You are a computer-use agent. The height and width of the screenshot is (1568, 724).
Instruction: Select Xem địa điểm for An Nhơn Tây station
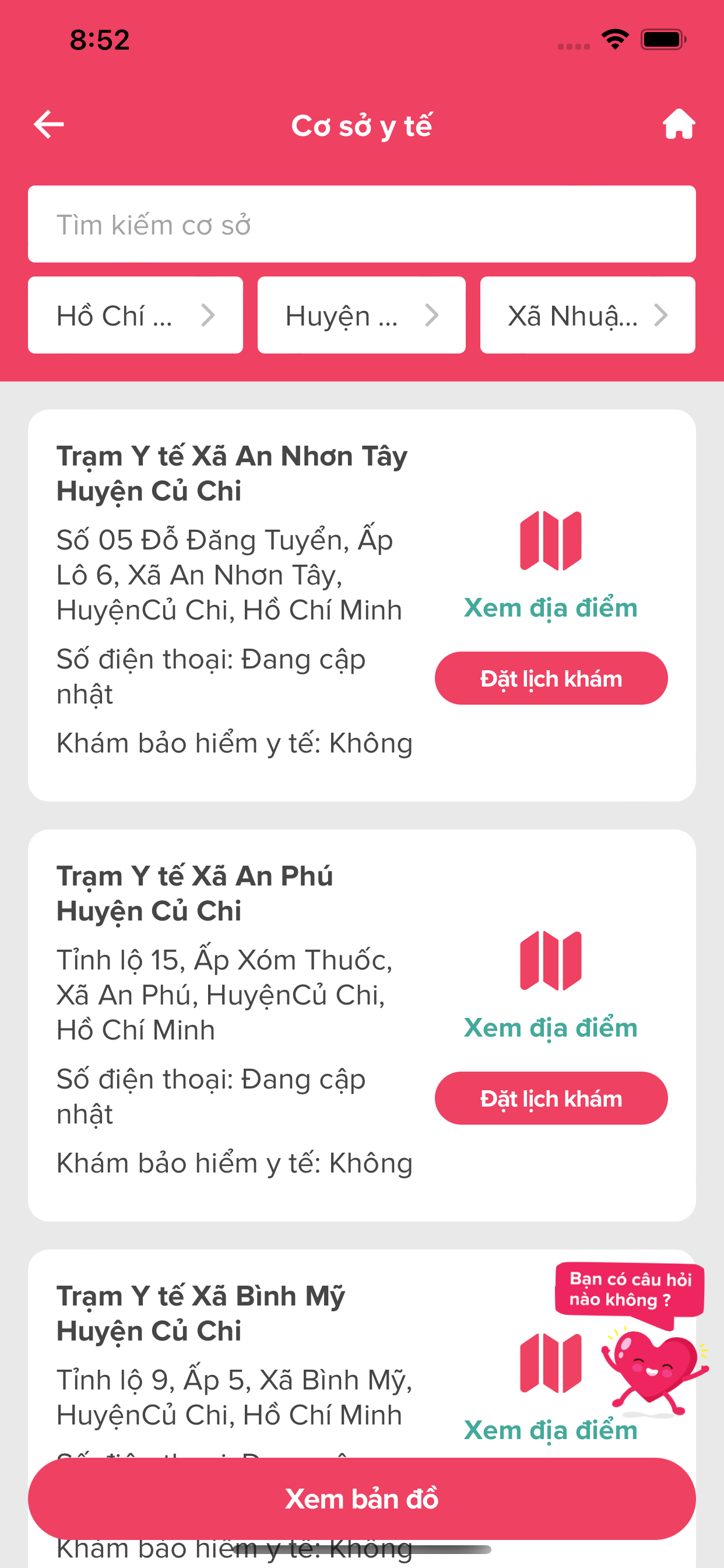tap(551, 607)
